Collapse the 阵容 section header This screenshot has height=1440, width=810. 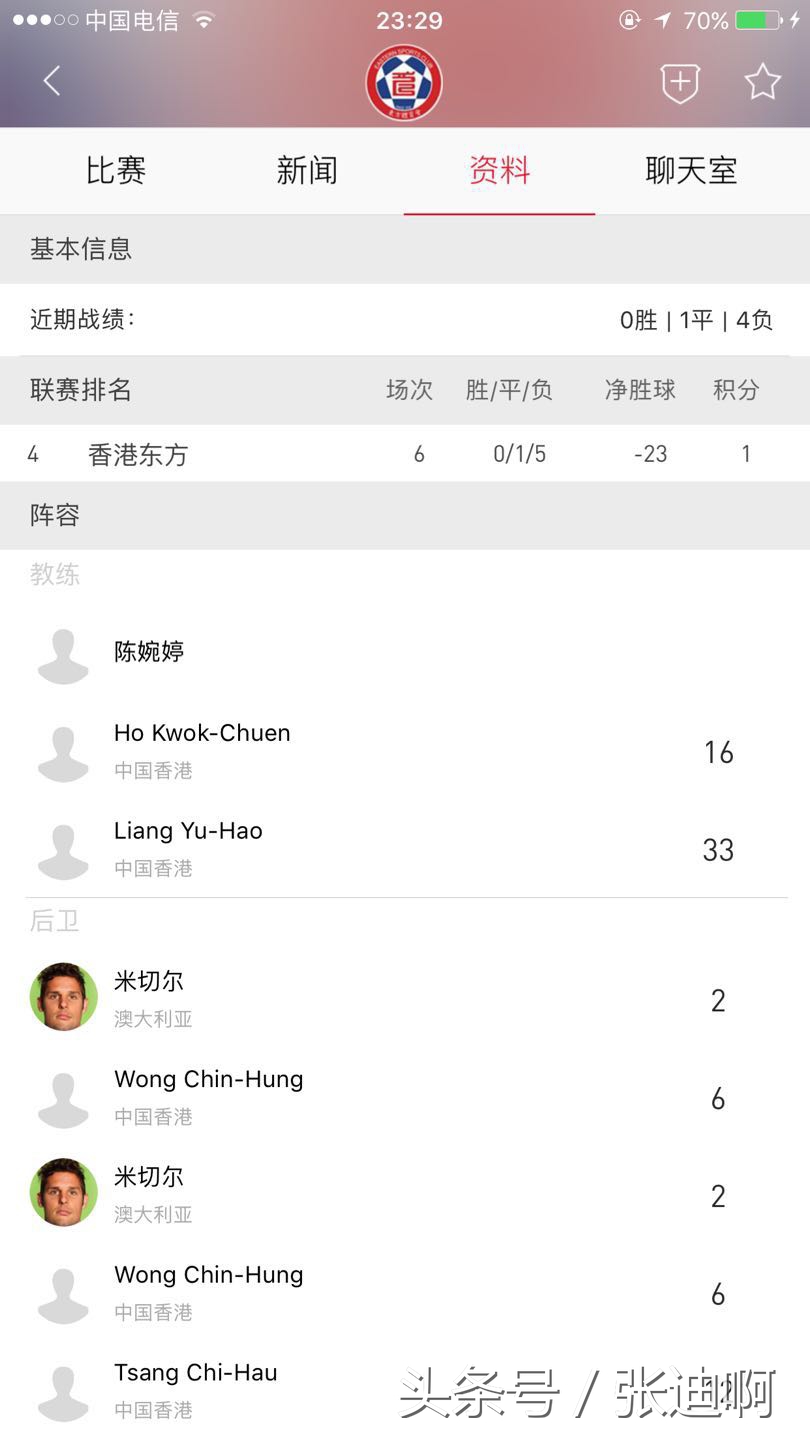[x=57, y=515]
